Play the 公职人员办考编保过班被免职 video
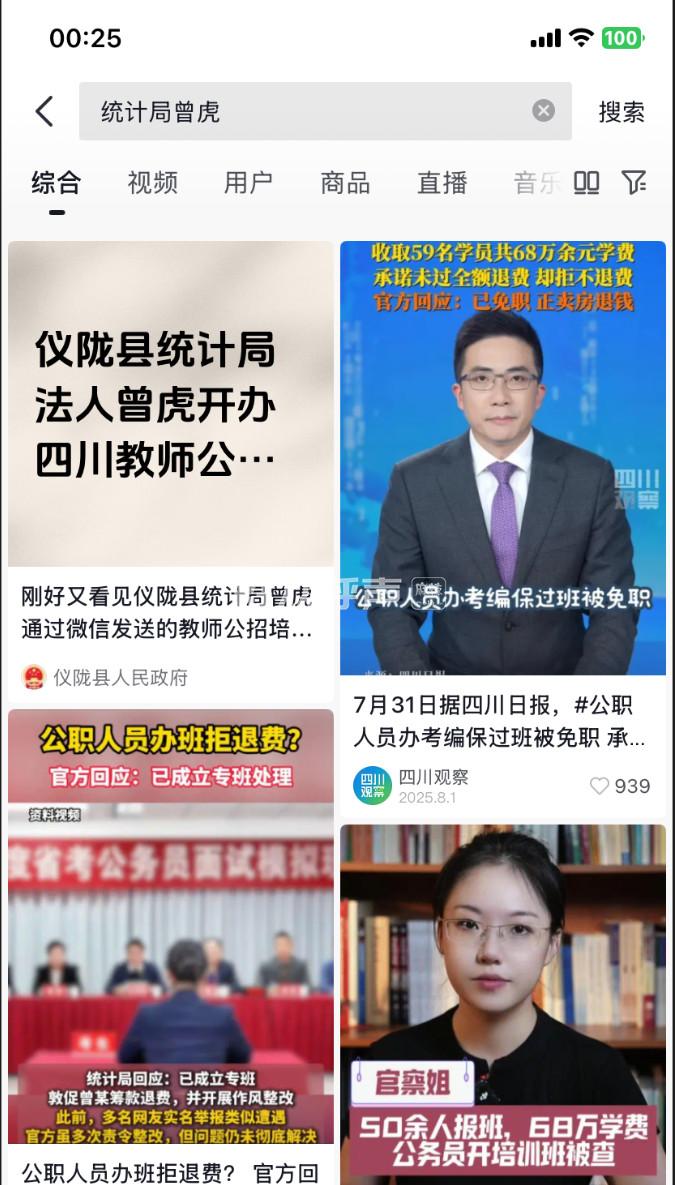 502,457
